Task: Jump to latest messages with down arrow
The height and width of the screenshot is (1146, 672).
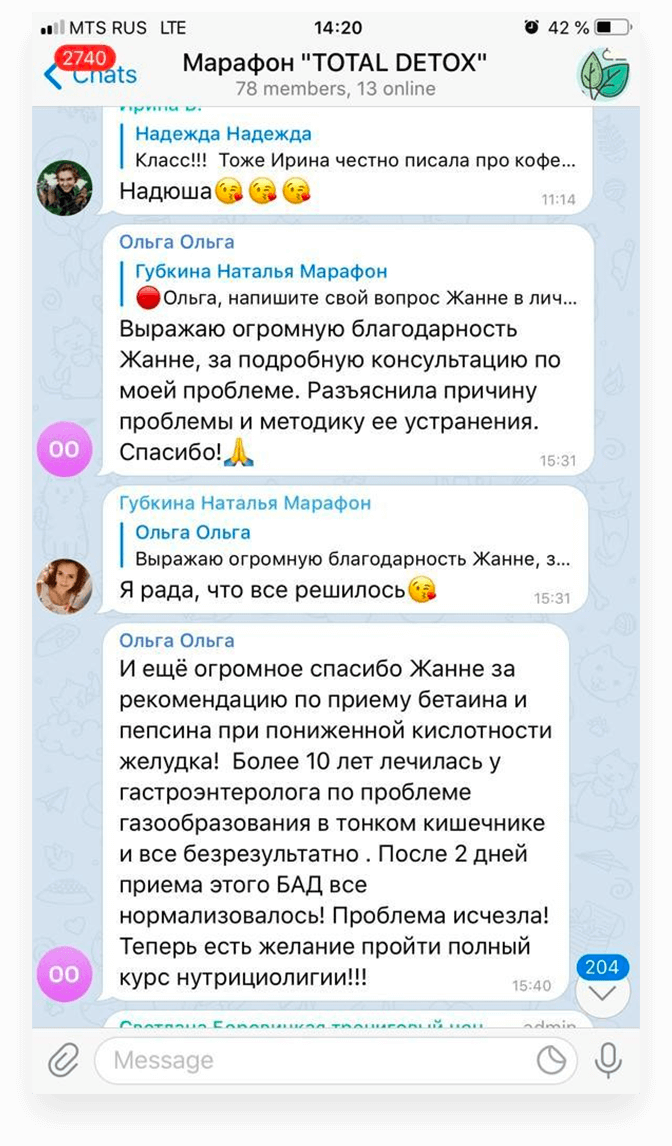Action: coord(603,992)
